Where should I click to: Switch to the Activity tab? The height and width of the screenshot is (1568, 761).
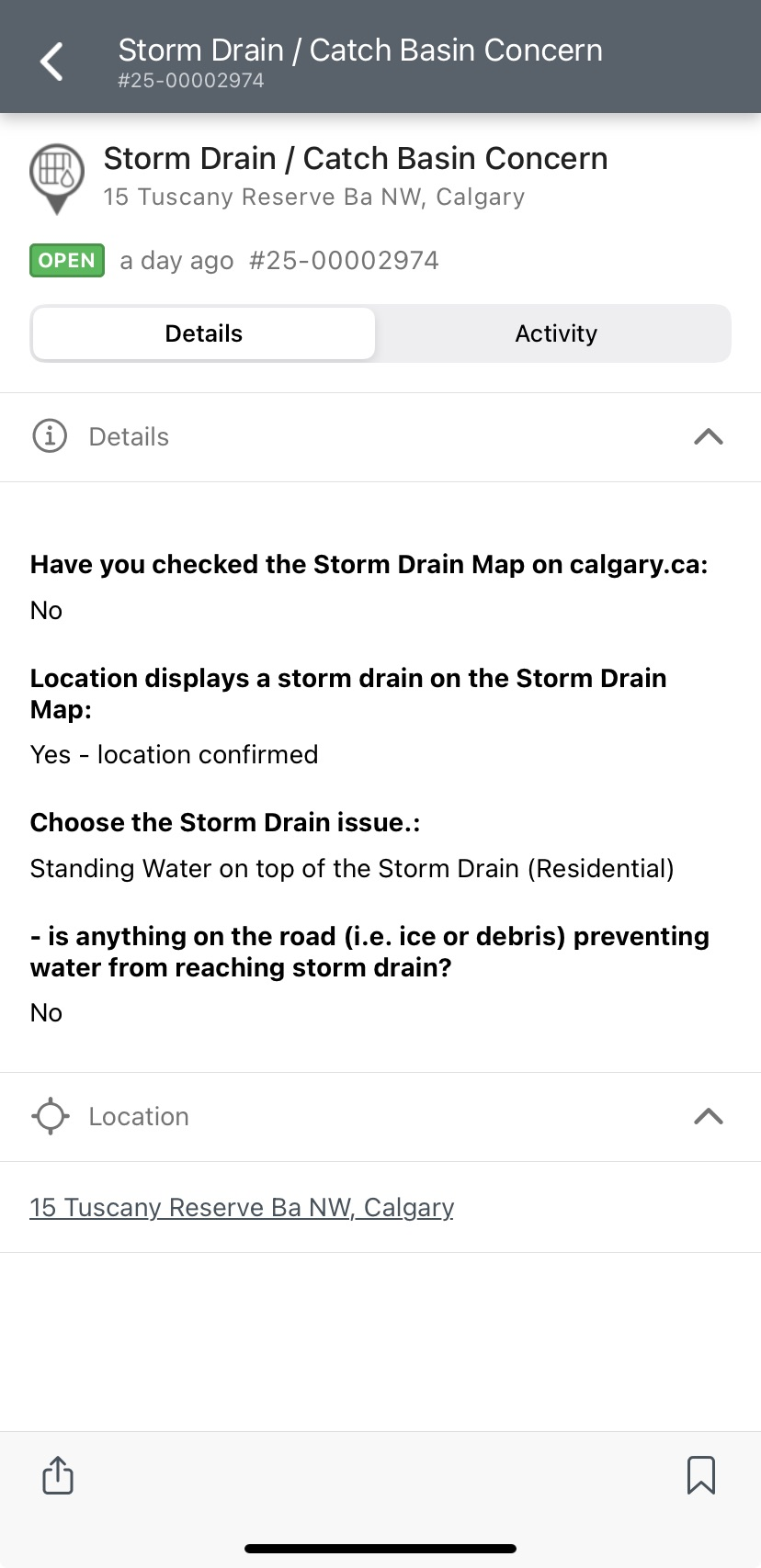point(555,333)
